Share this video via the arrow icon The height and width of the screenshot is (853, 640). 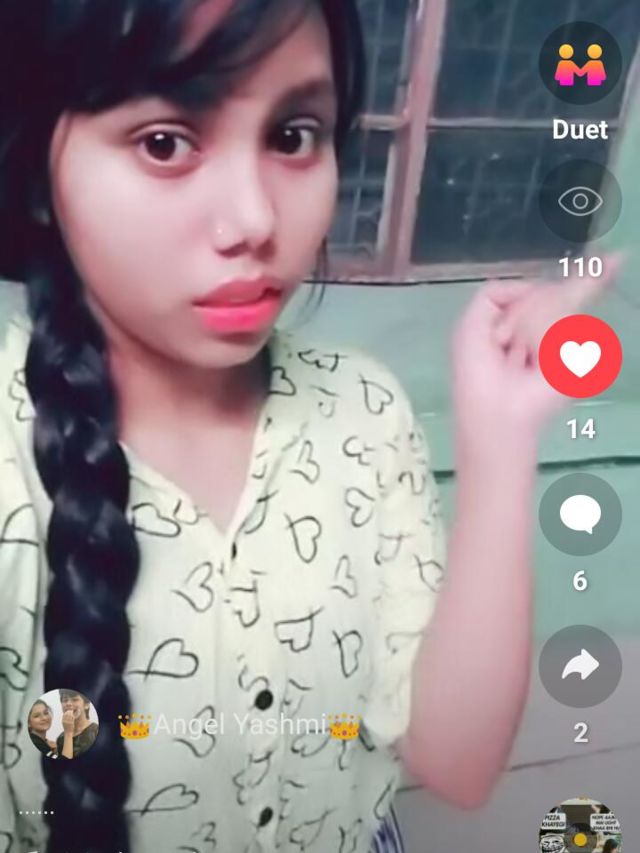[580, 666]
